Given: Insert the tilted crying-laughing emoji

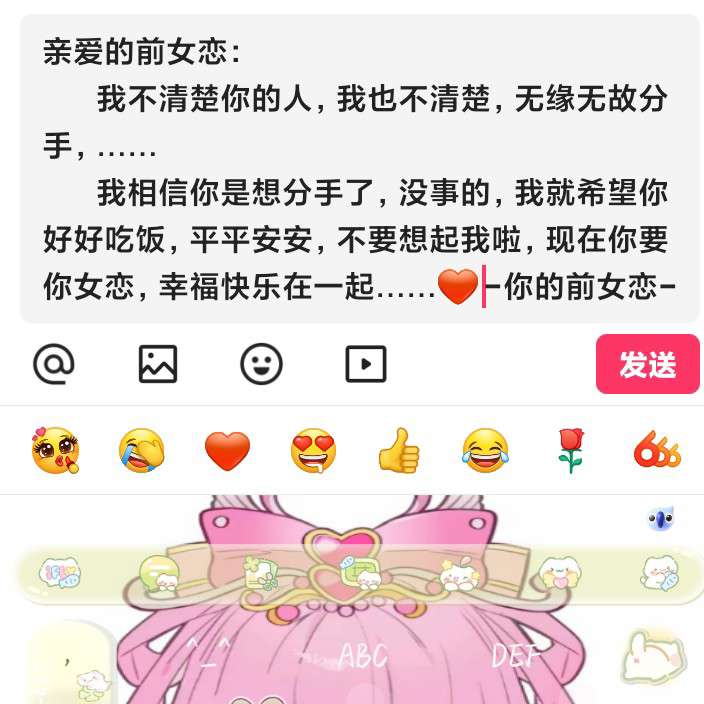Looking at the screenshot, I should [142, 451].
